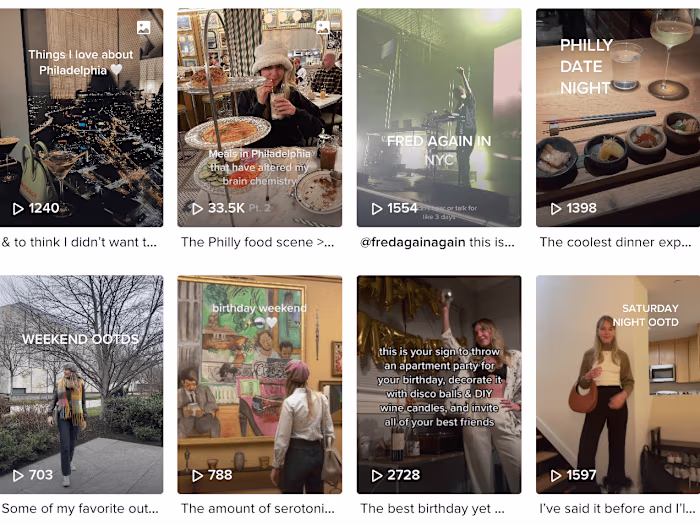Open the 'Things I love about Philadelphia' video
This screenshot has width=700, height=525.
(81, 118)
